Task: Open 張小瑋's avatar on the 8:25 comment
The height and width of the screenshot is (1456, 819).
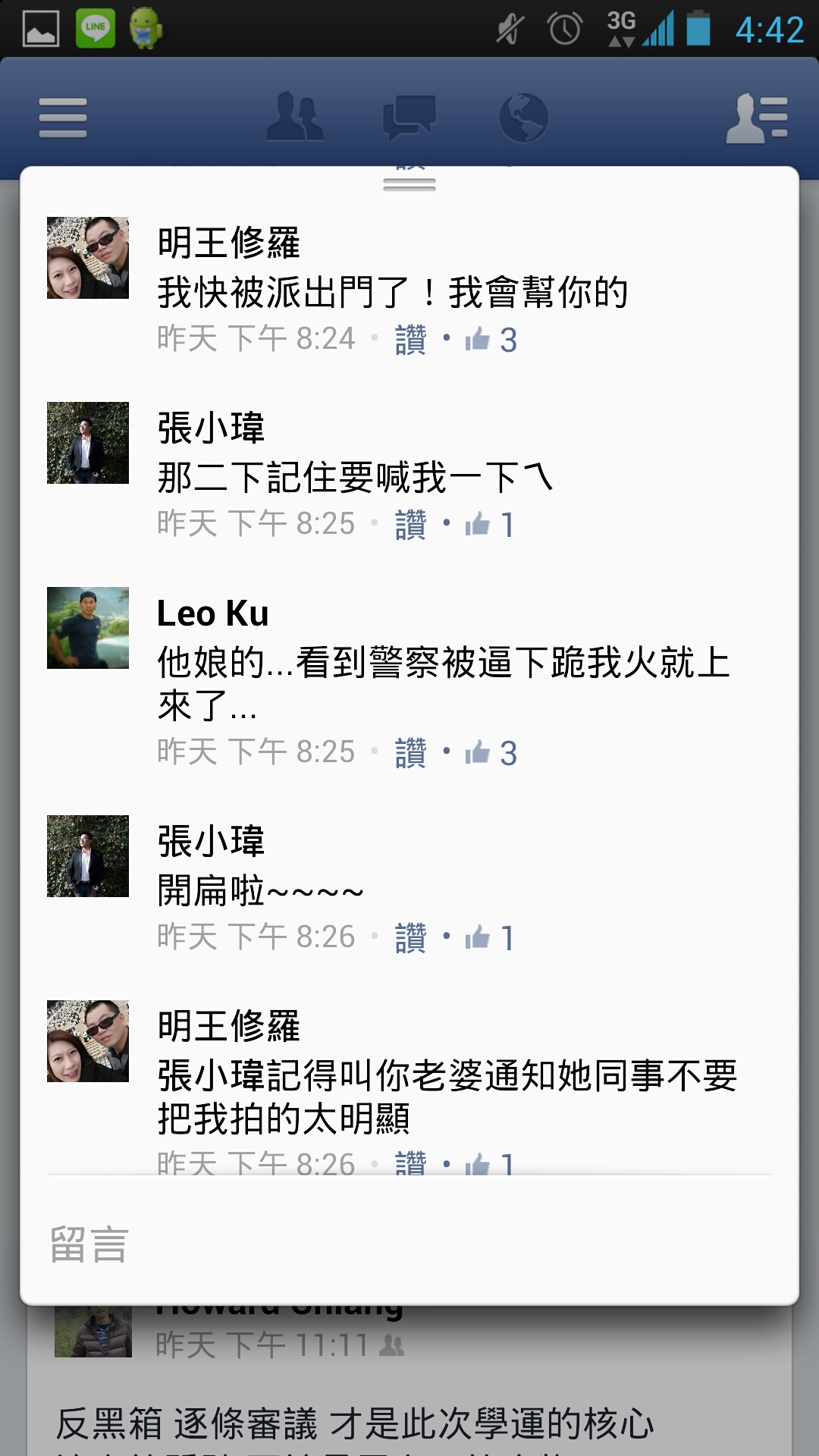Action: (88, 443)
